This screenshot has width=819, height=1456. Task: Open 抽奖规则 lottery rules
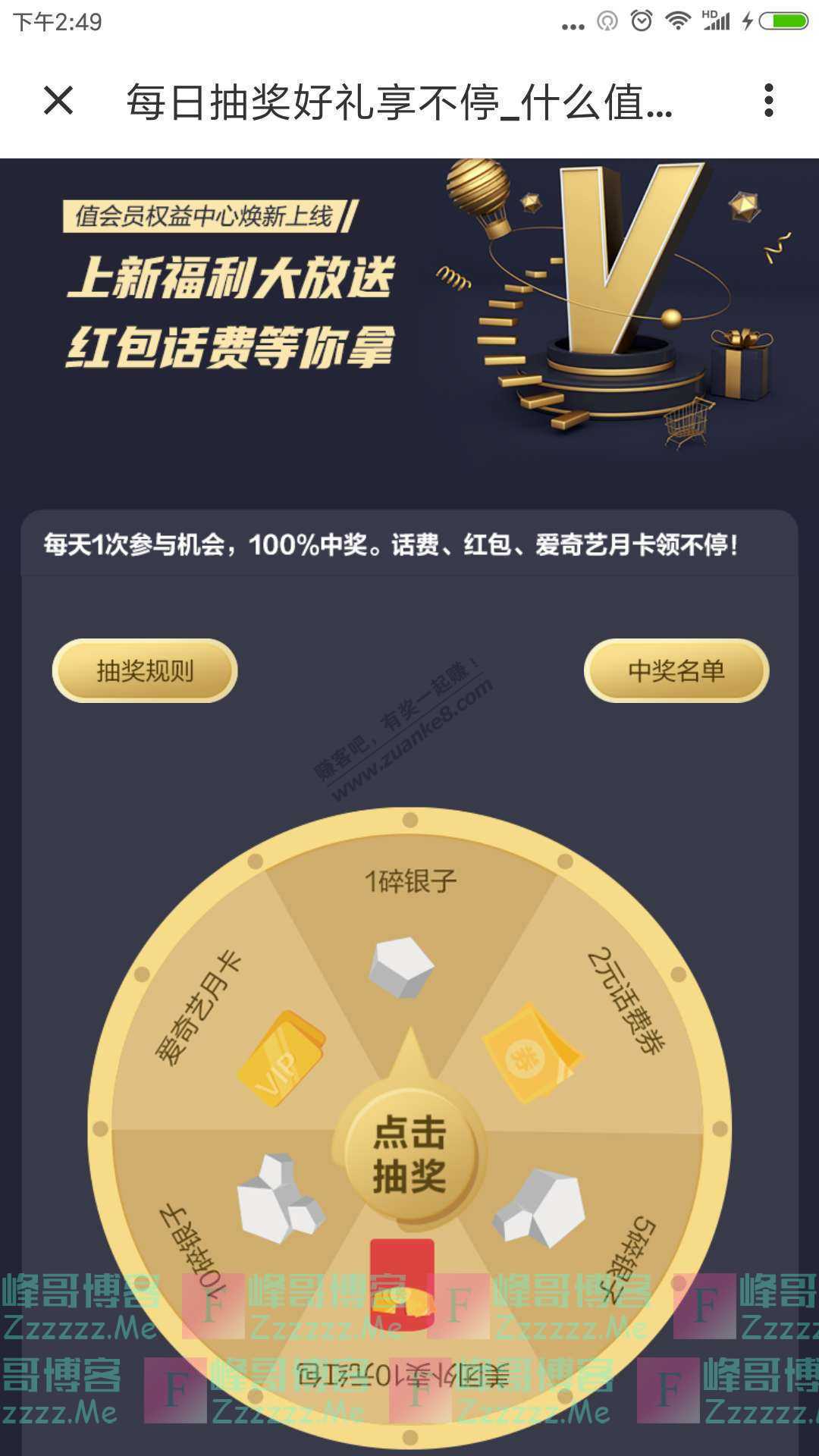[x=145, y=670]
